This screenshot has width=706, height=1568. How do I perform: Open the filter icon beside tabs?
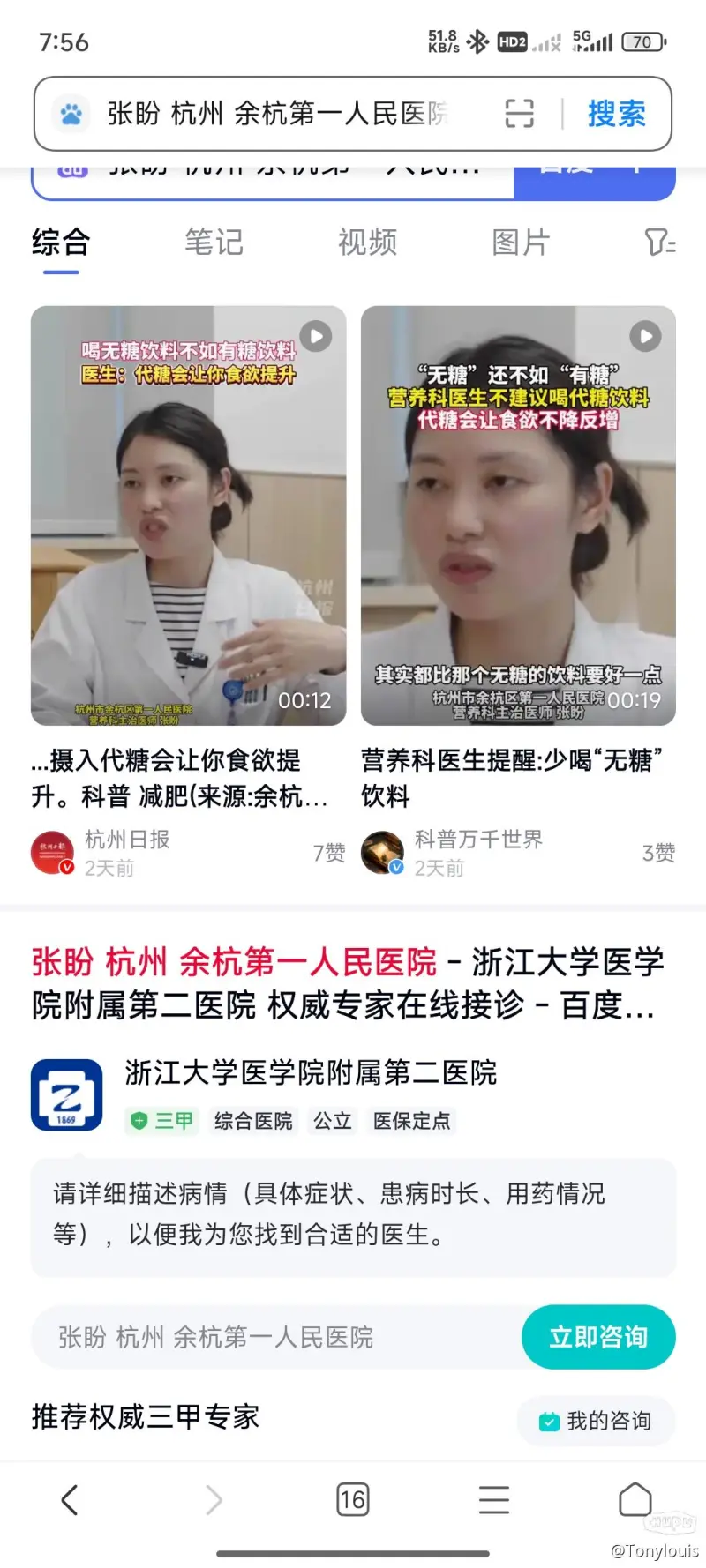coord(659,242)
